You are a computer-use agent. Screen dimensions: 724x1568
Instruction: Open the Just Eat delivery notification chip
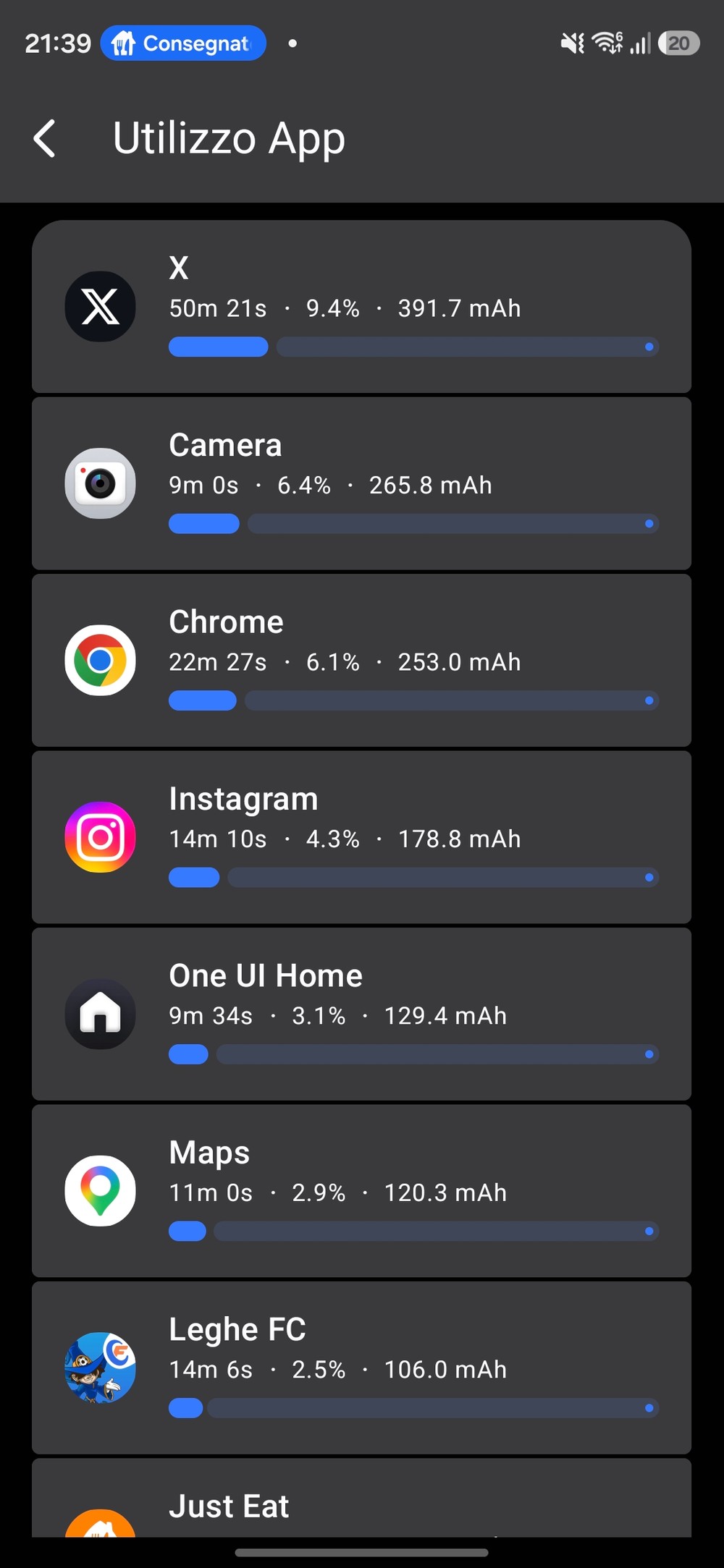click(183, 43)
